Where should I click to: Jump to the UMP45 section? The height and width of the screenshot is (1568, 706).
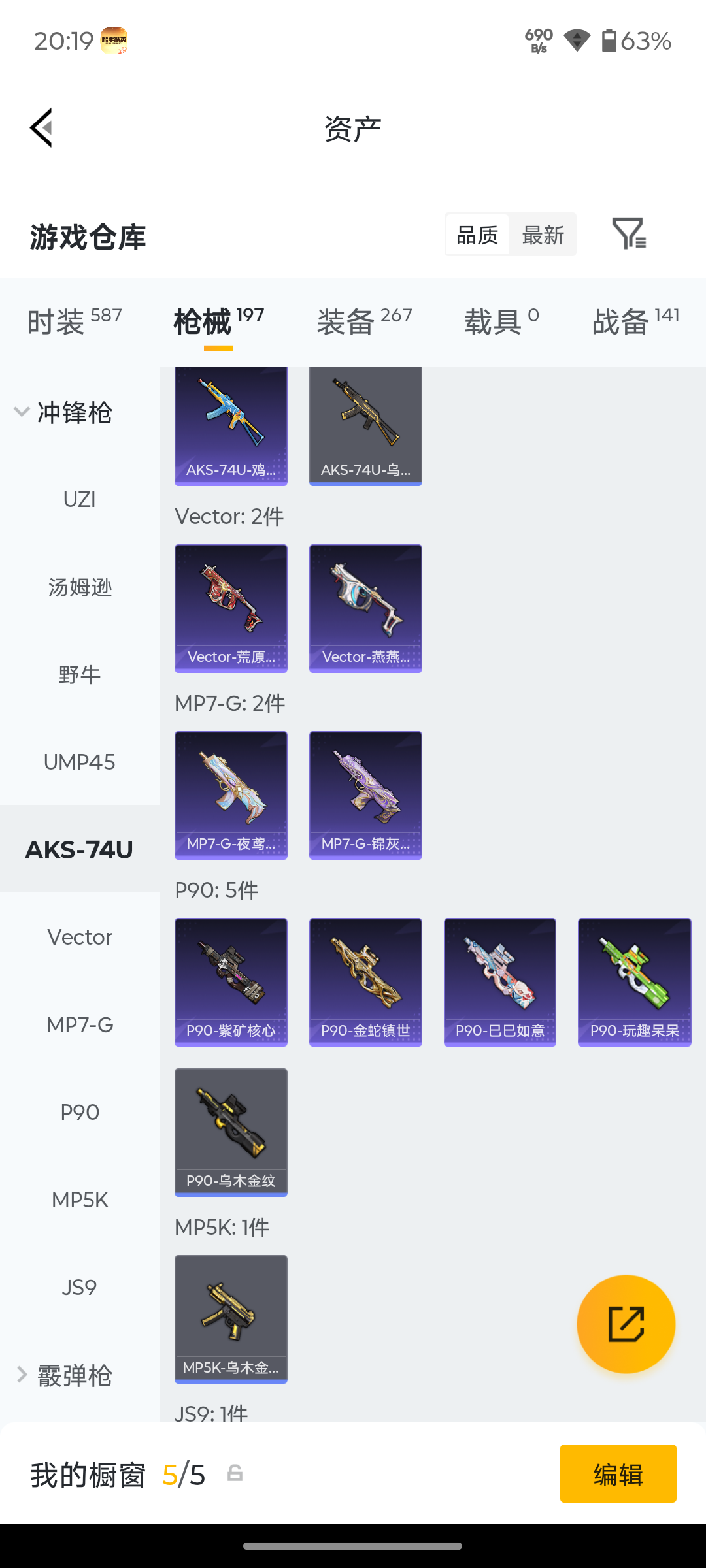pos(80,762)
